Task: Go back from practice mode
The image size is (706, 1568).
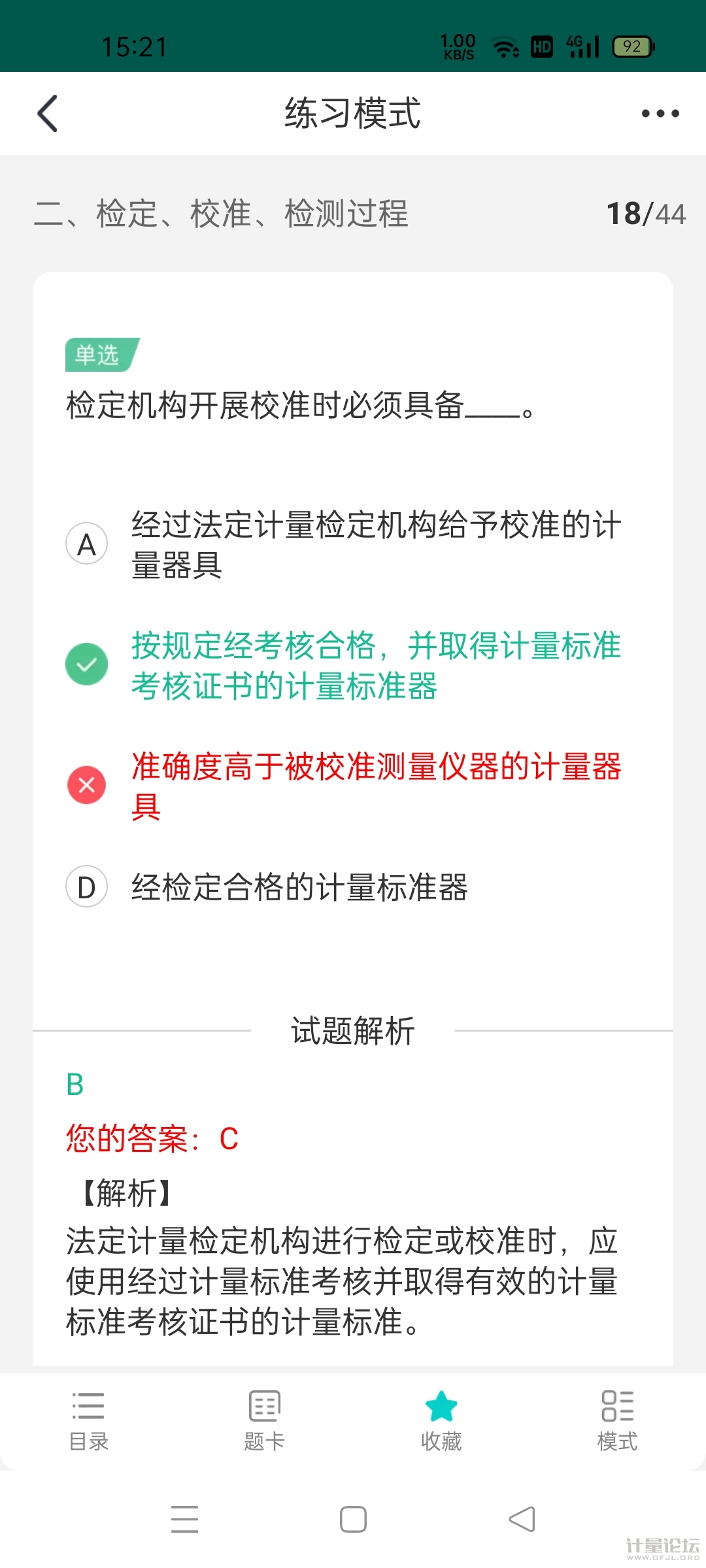Action: [48, 114]
